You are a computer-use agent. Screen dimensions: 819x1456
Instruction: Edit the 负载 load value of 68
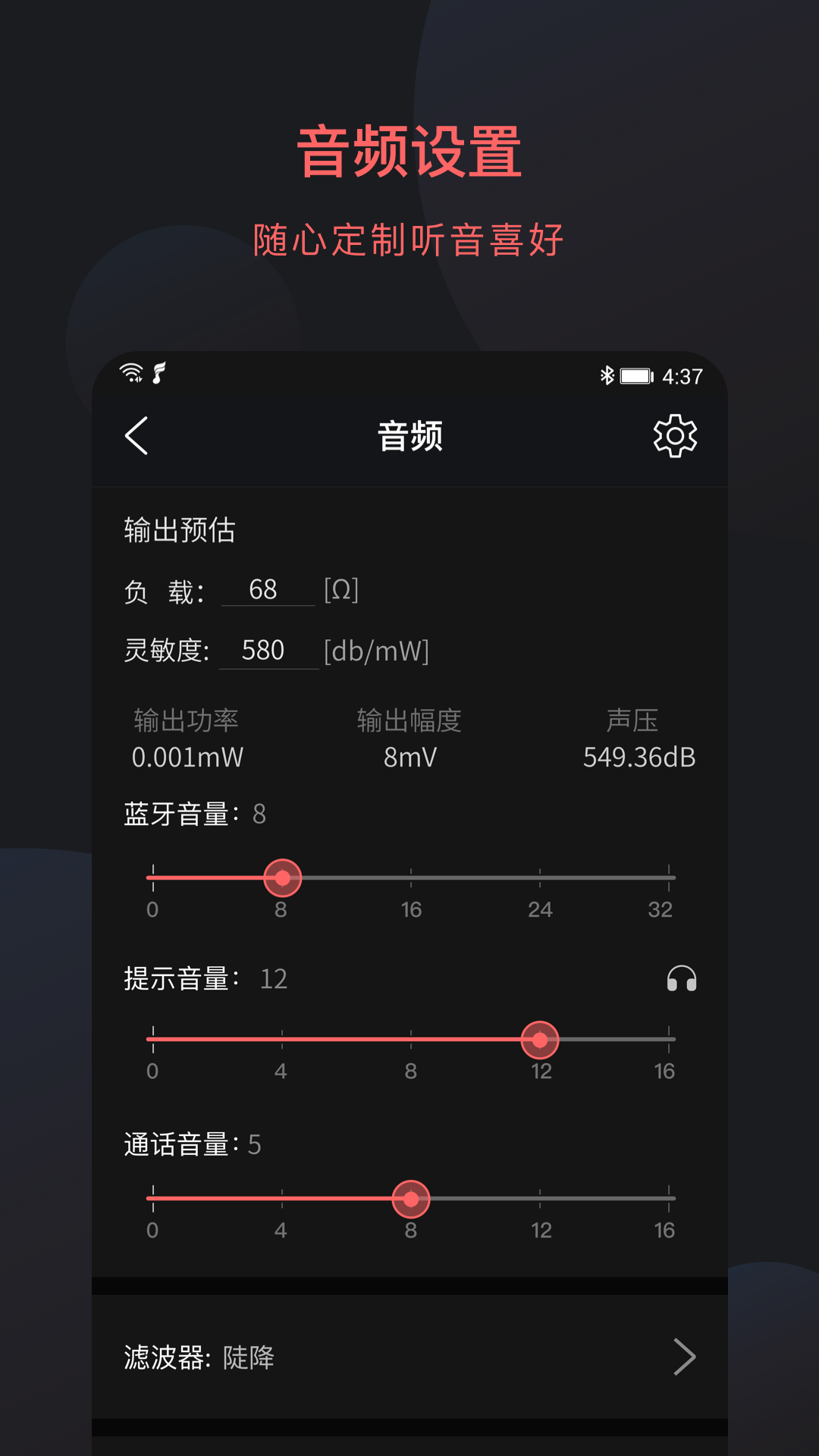click(x=267, y=590)
